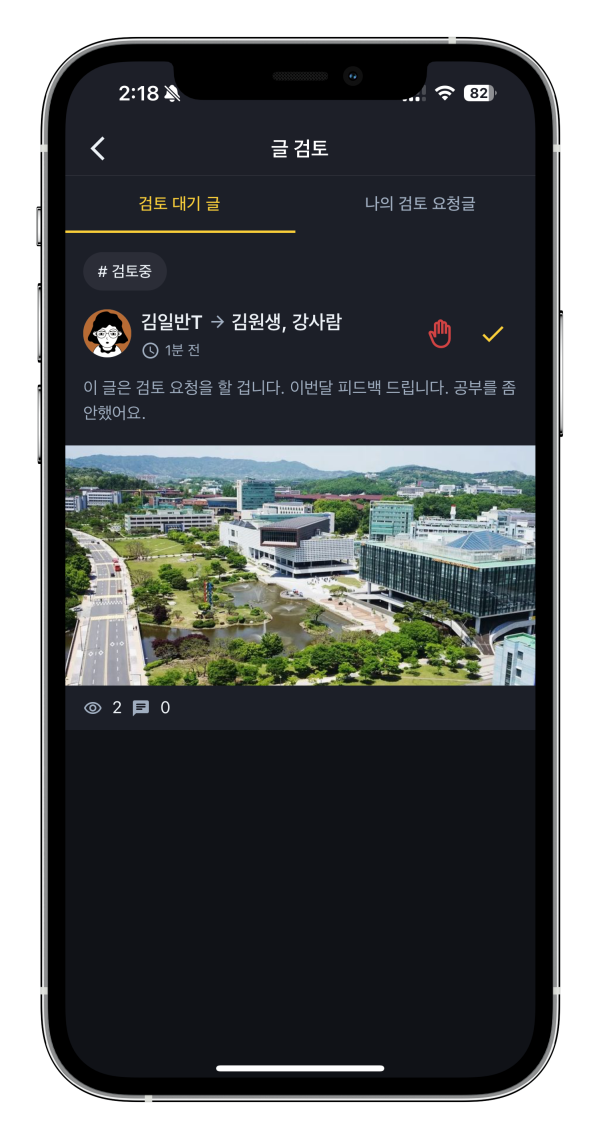Approve the post with the yellow checkmark
The height and width of the screenshot is (1139, 600).
[492, 334]
